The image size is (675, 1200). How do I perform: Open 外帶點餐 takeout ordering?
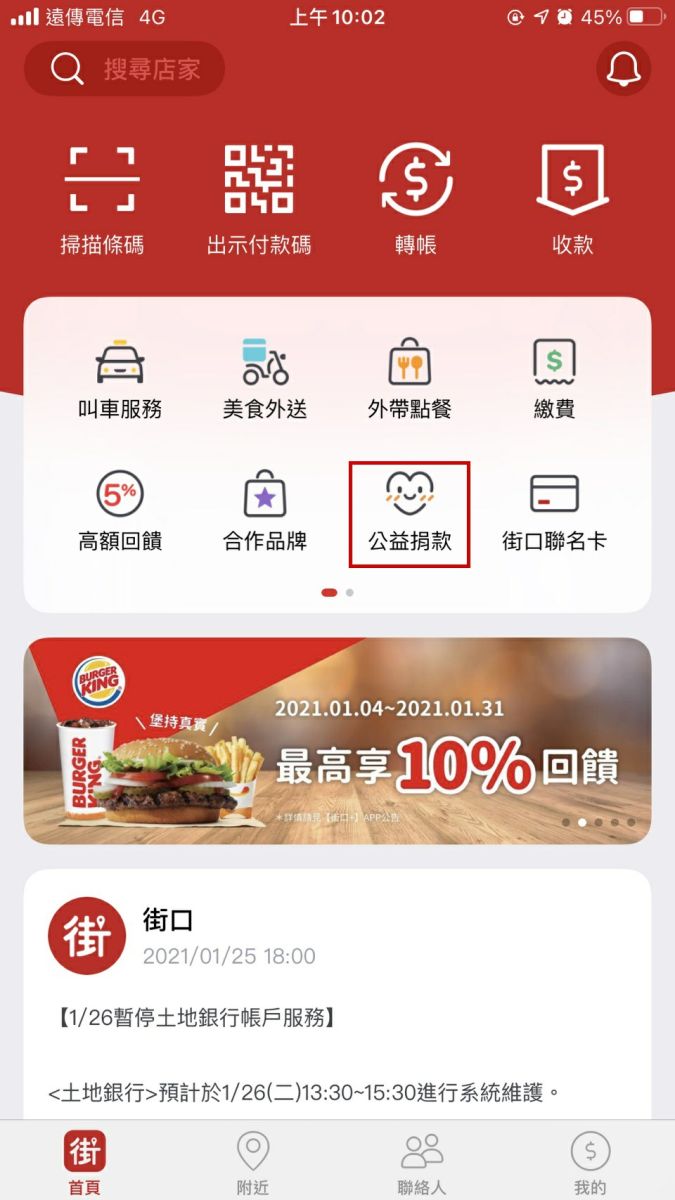pos(410,379)
